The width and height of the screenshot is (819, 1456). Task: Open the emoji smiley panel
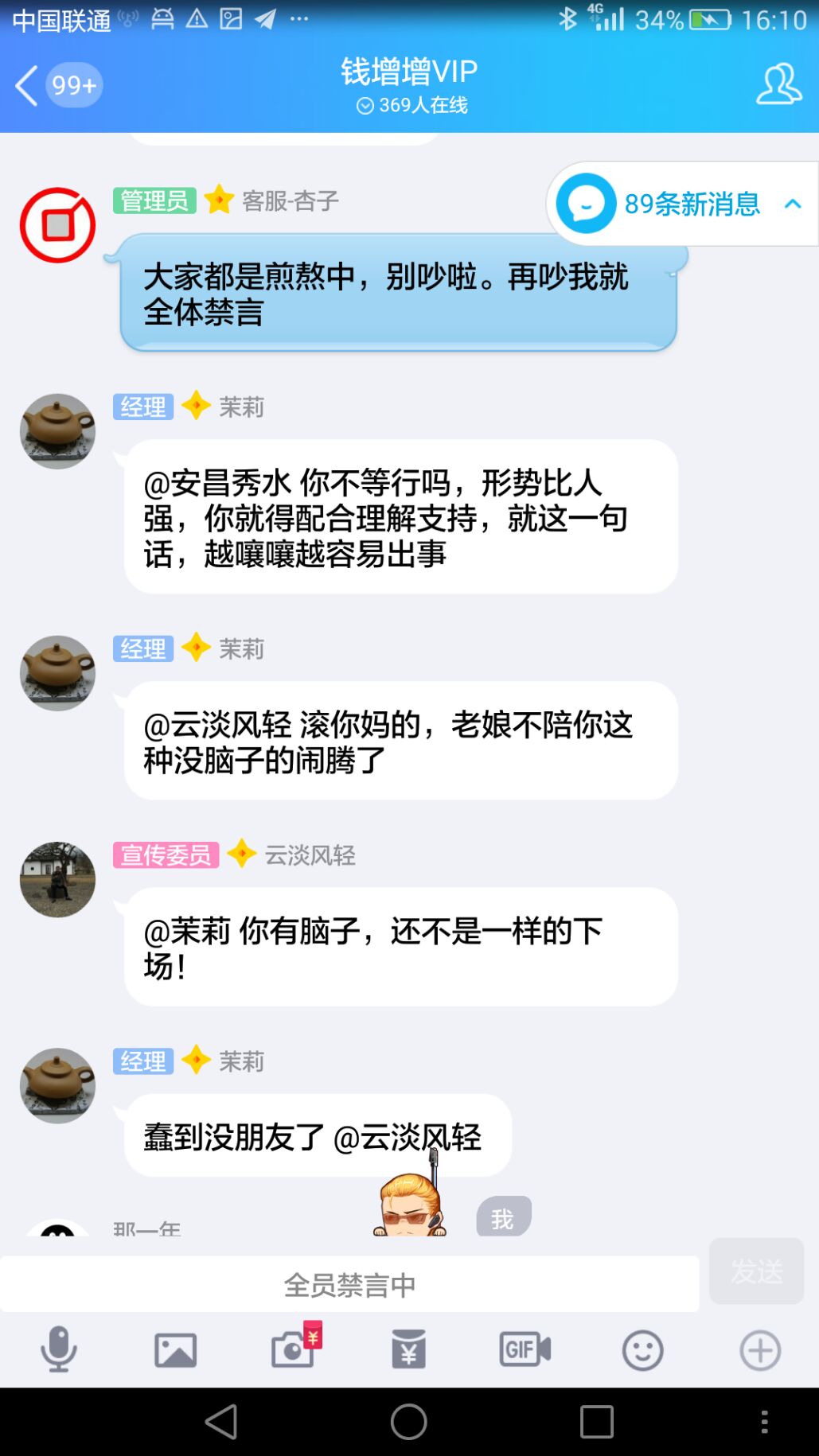642,1350
